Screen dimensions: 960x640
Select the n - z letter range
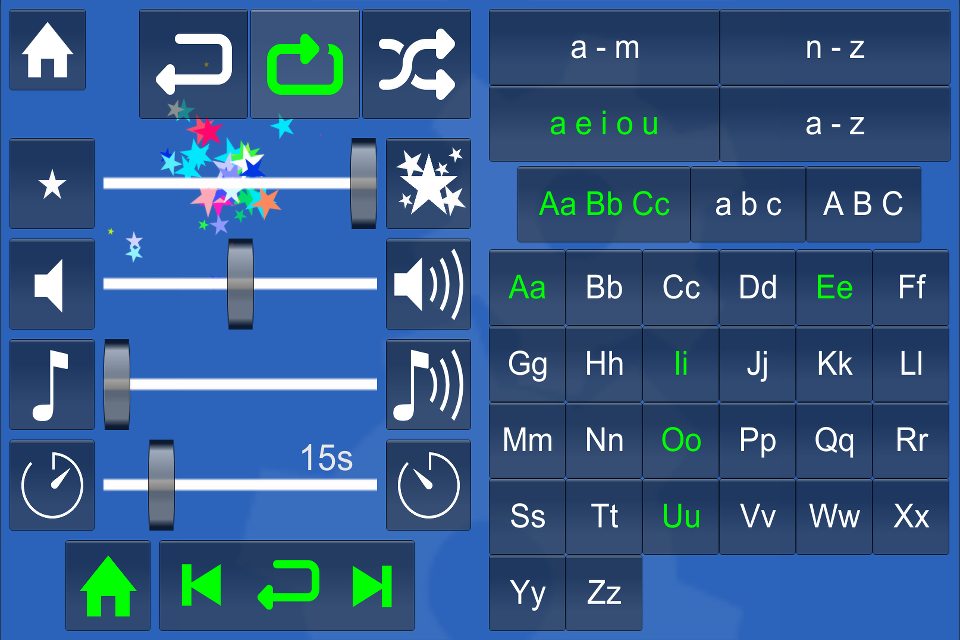(x=835, y=48)
